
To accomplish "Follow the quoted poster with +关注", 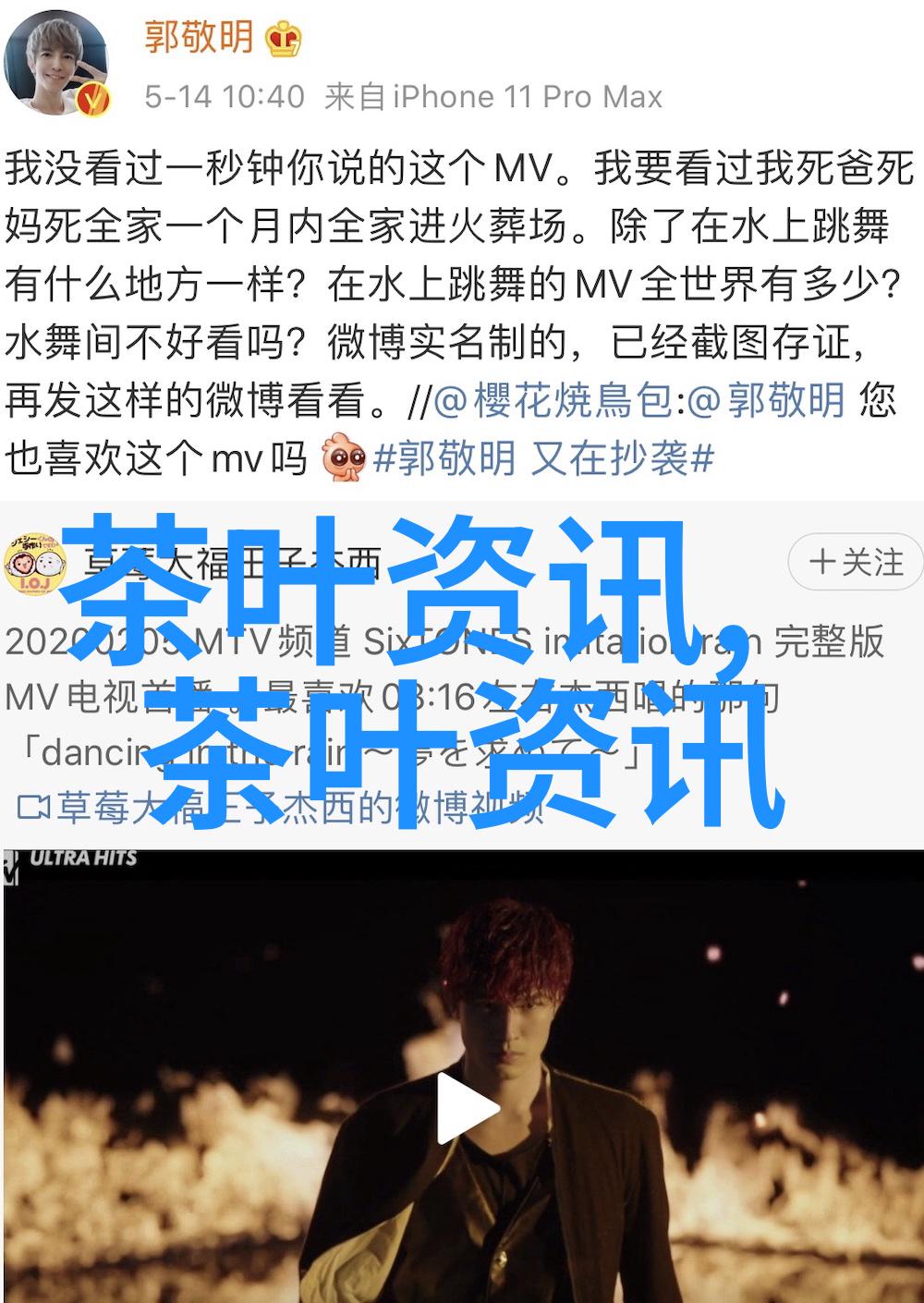I will (x=854, y=562).
